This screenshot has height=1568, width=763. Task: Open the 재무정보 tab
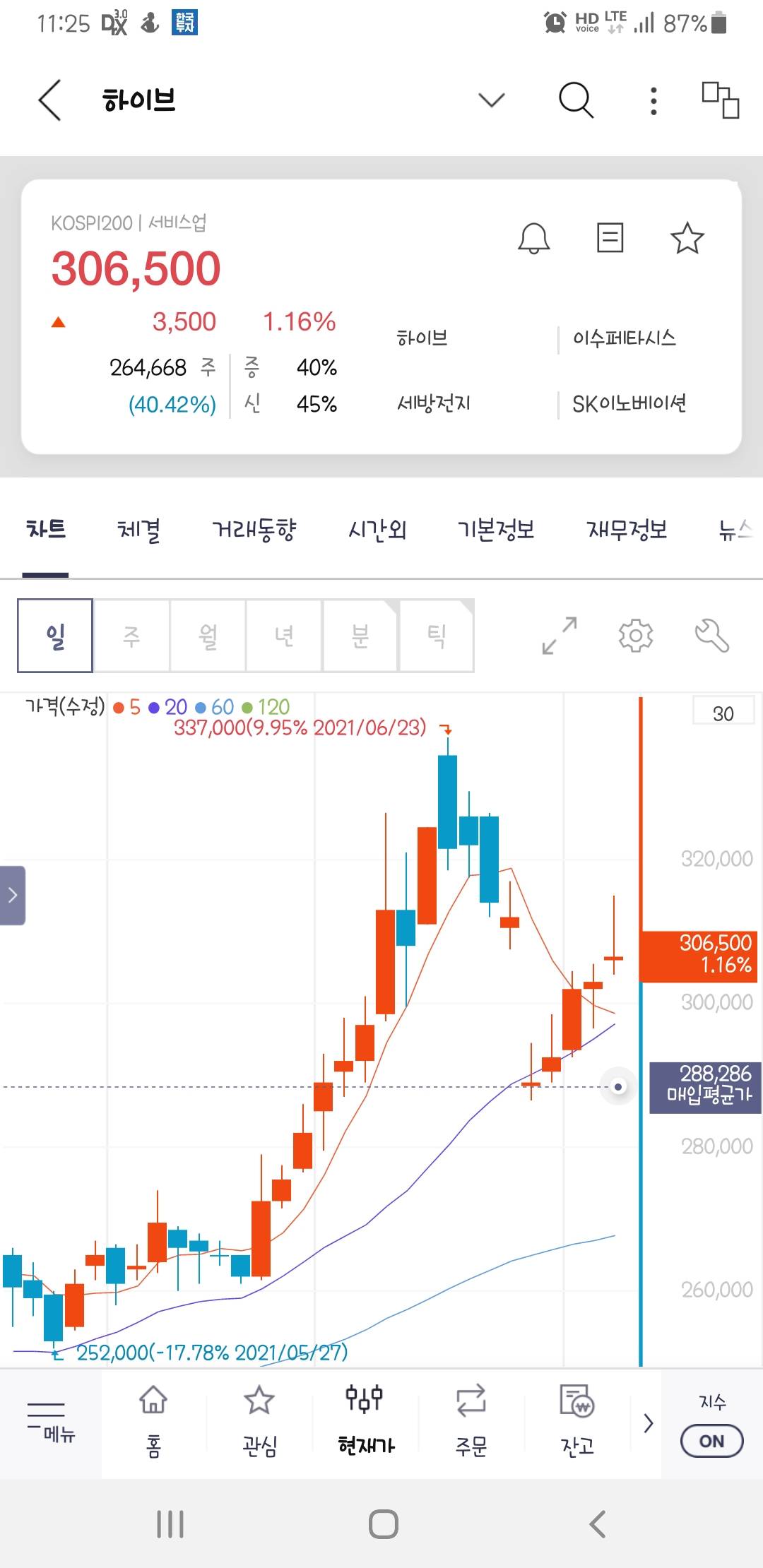point(627,529)
